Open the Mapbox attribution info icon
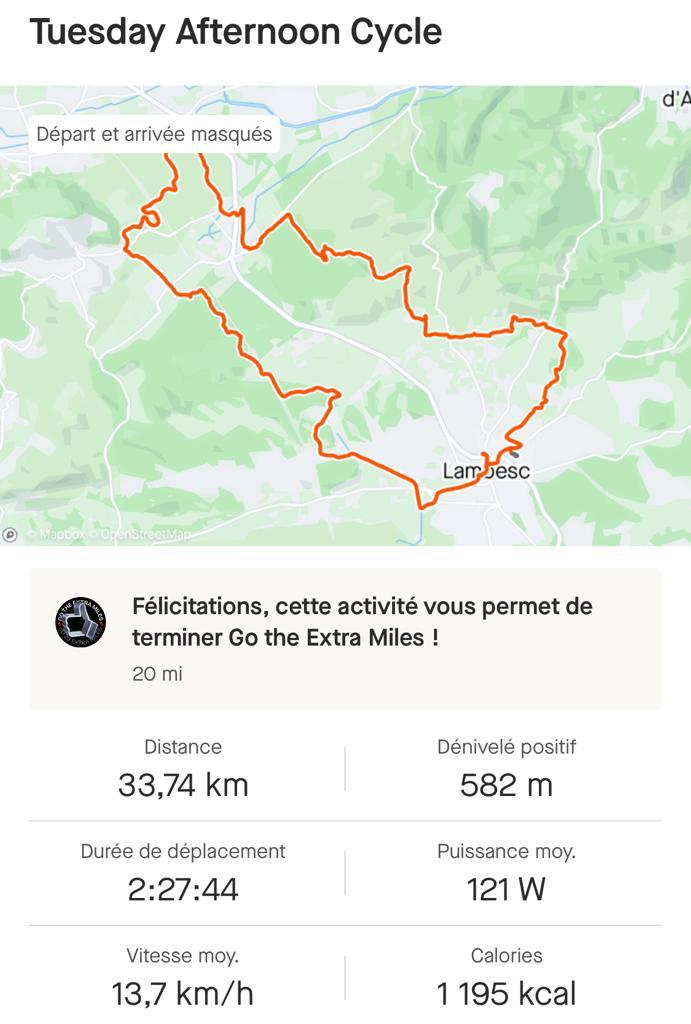The height and width of the screenshot is (1024, 691). (x=10, y=535)
